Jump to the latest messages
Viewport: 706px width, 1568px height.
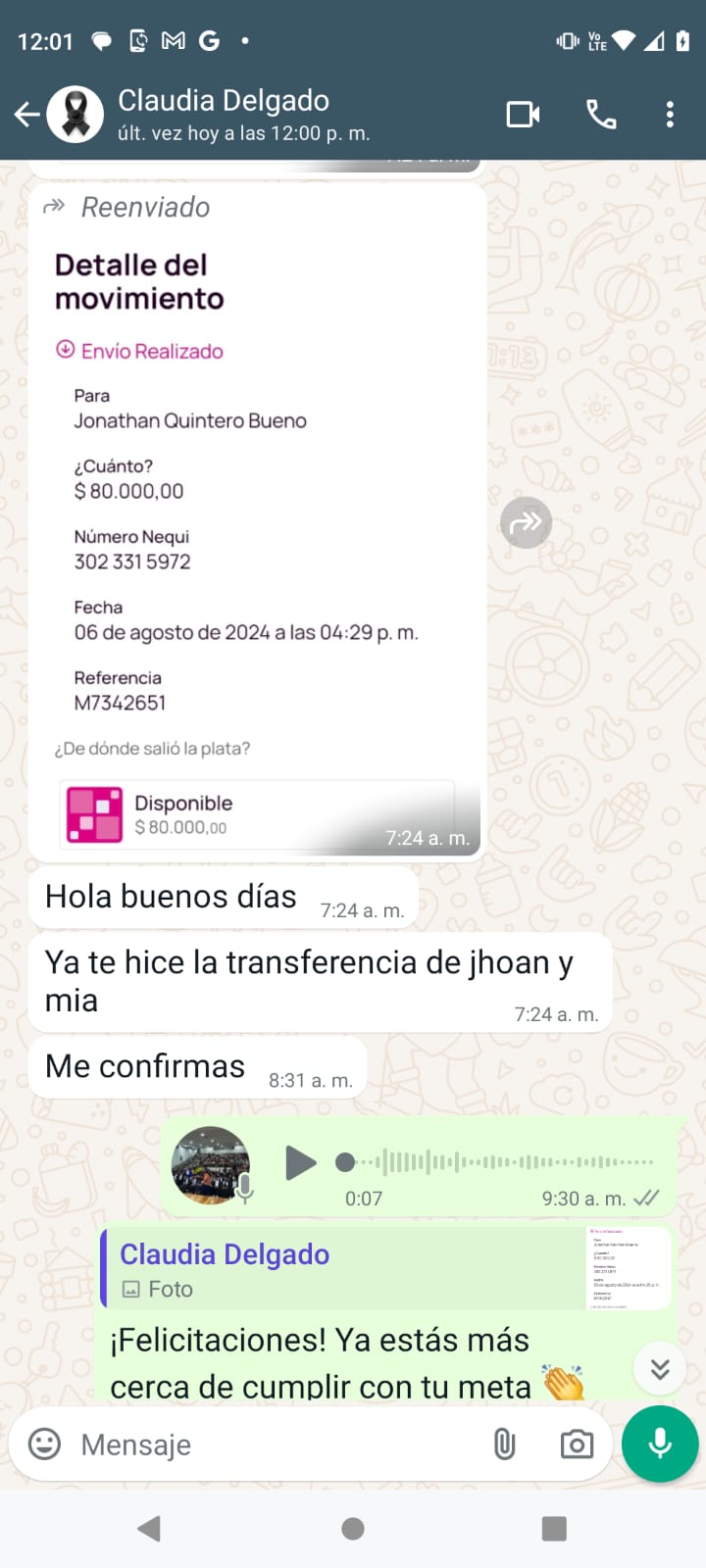(x=660, y=1368)
